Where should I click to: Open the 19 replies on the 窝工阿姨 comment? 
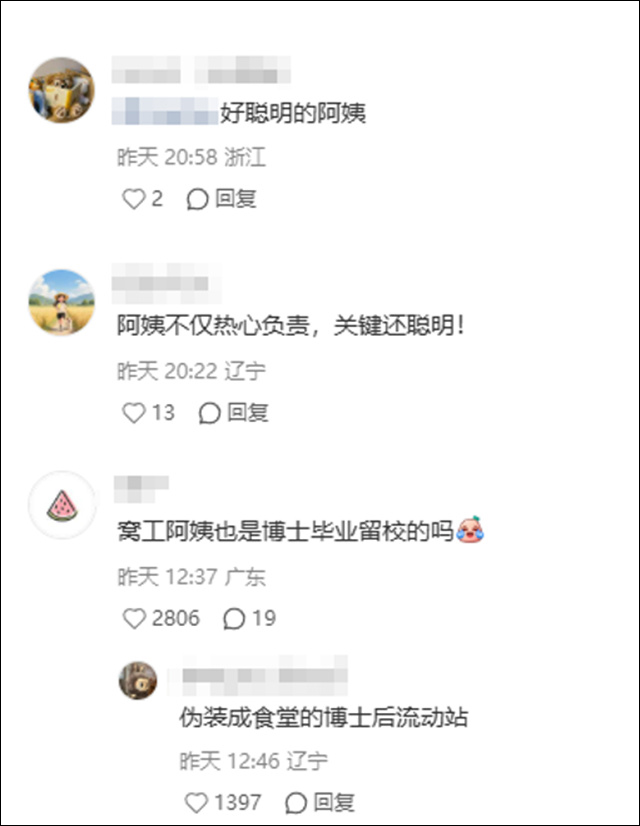pyautogui.click(x=249, y=619)
